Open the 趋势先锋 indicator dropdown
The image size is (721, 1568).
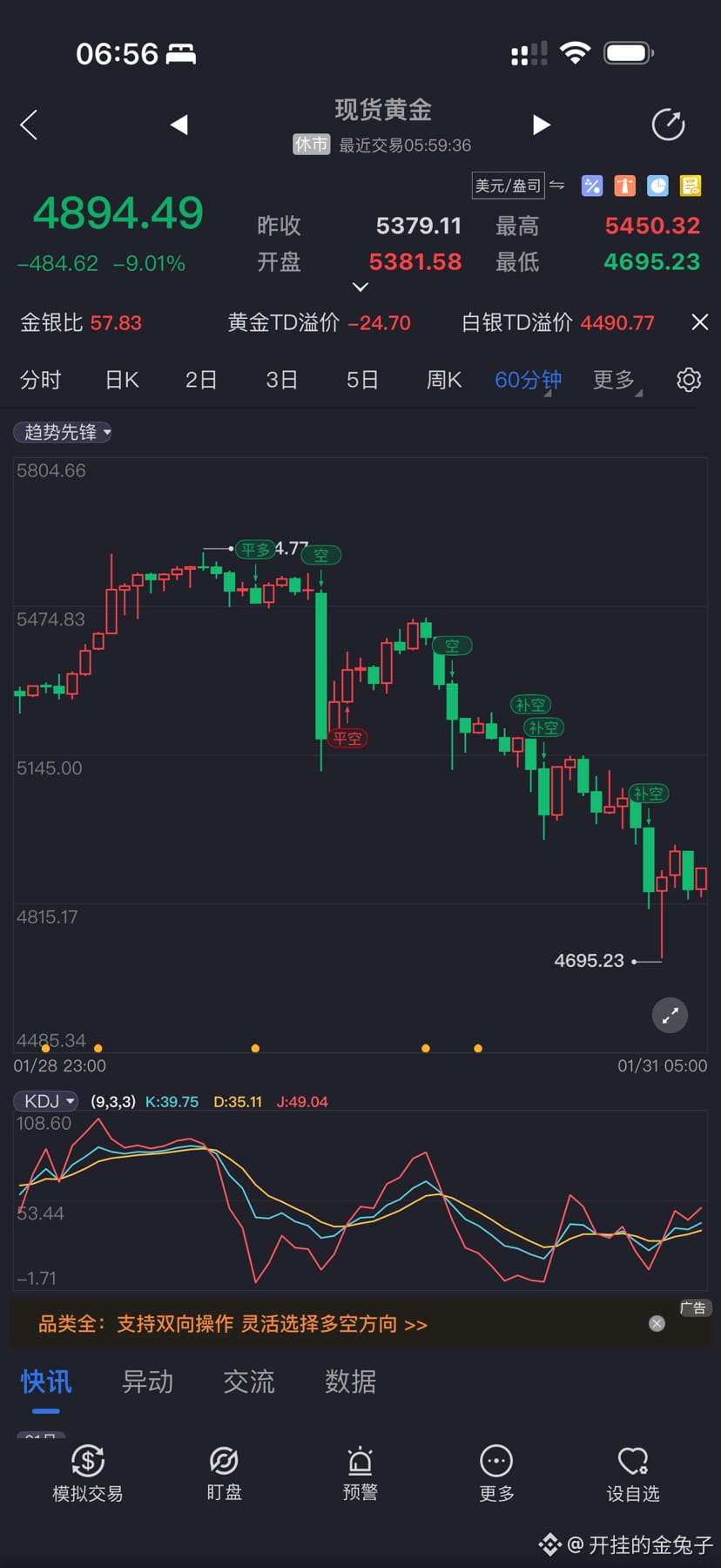[x=63, y=432]
